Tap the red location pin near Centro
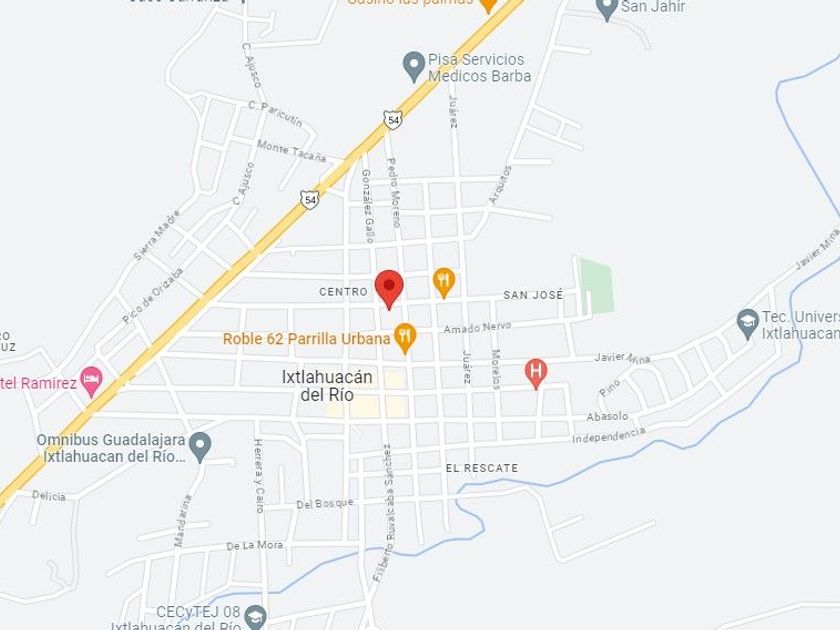Viewport: 840px width, 630px height. click(389, 289)
